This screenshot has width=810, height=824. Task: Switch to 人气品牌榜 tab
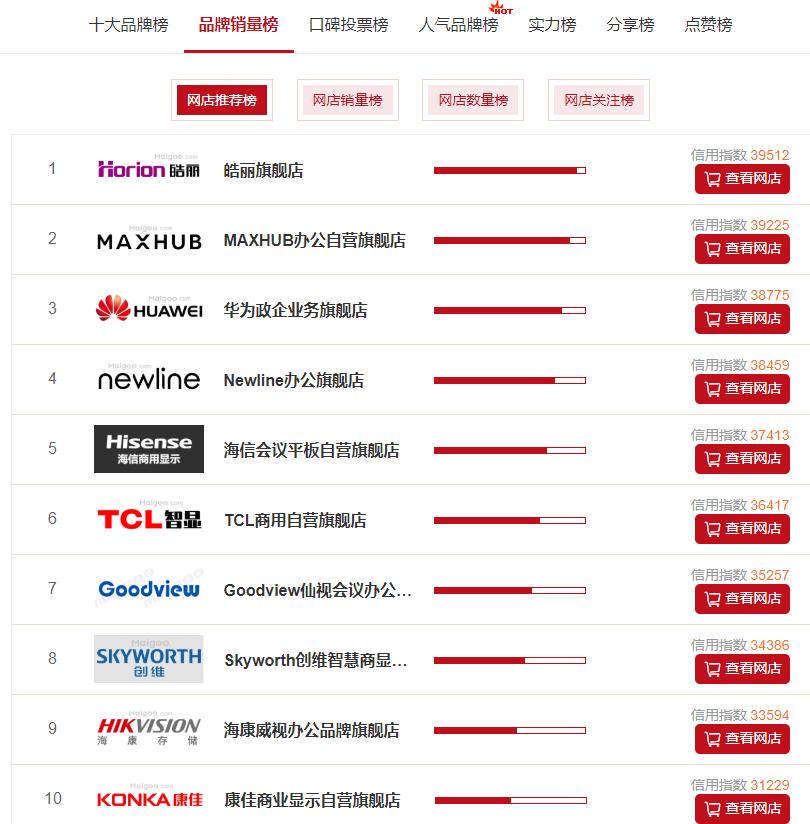[x=458, y=25]
